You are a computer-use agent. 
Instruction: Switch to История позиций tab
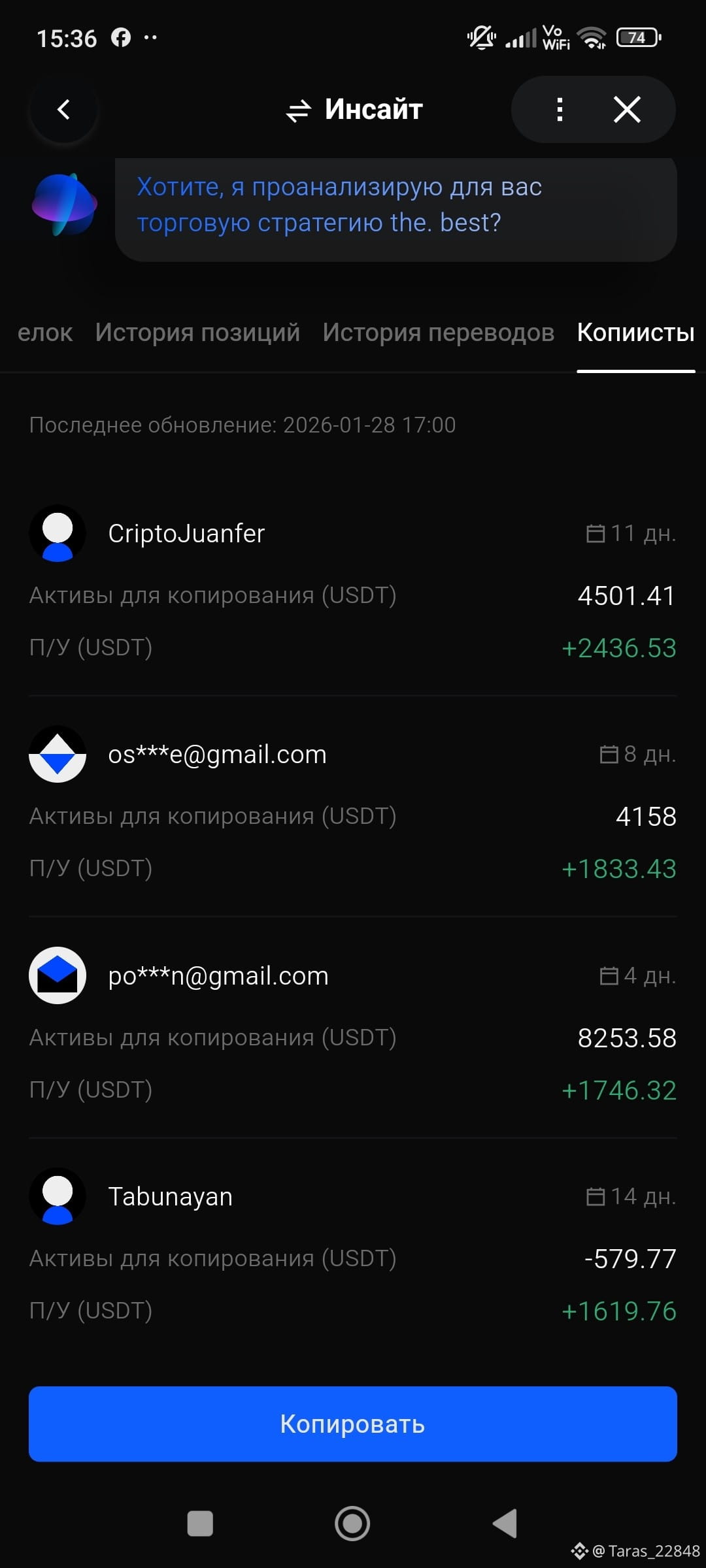pos(197,333)
